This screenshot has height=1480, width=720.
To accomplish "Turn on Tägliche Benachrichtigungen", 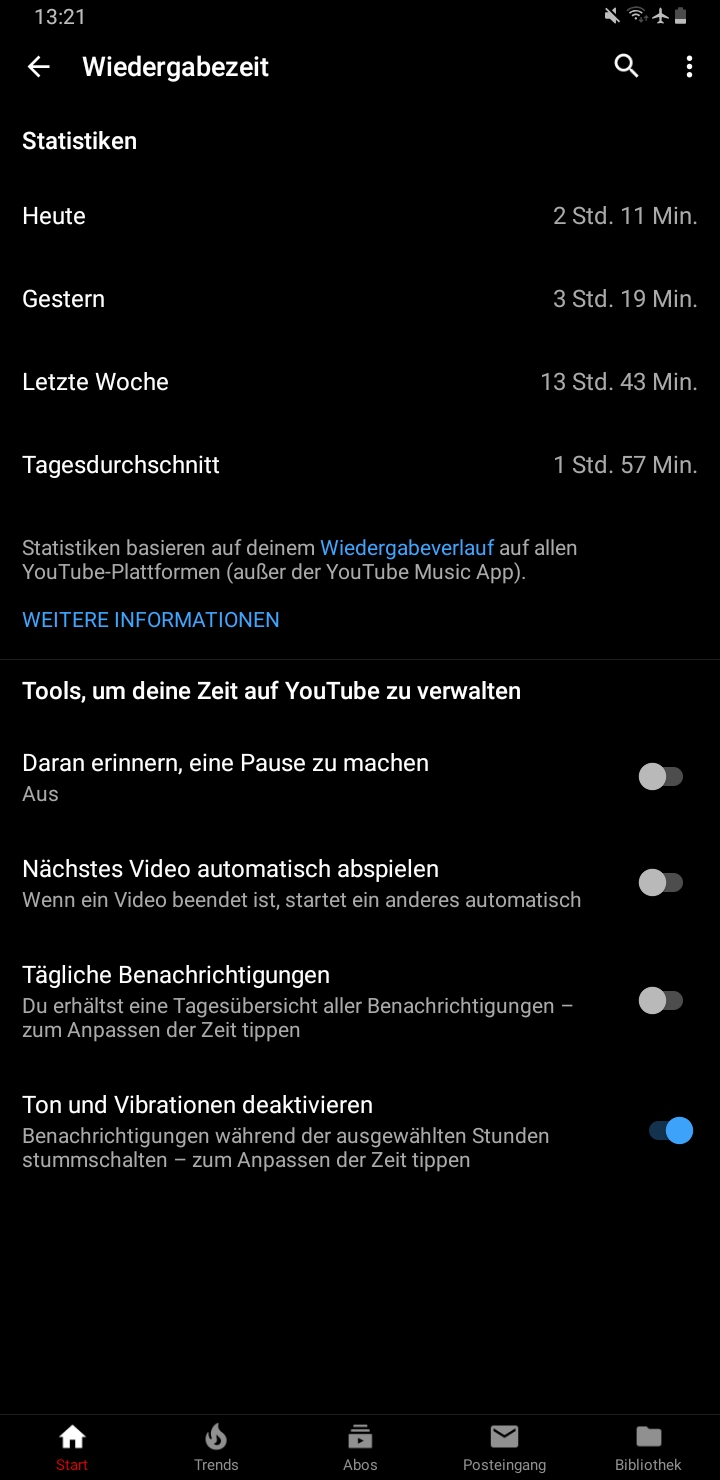I will pos(661,1001).
